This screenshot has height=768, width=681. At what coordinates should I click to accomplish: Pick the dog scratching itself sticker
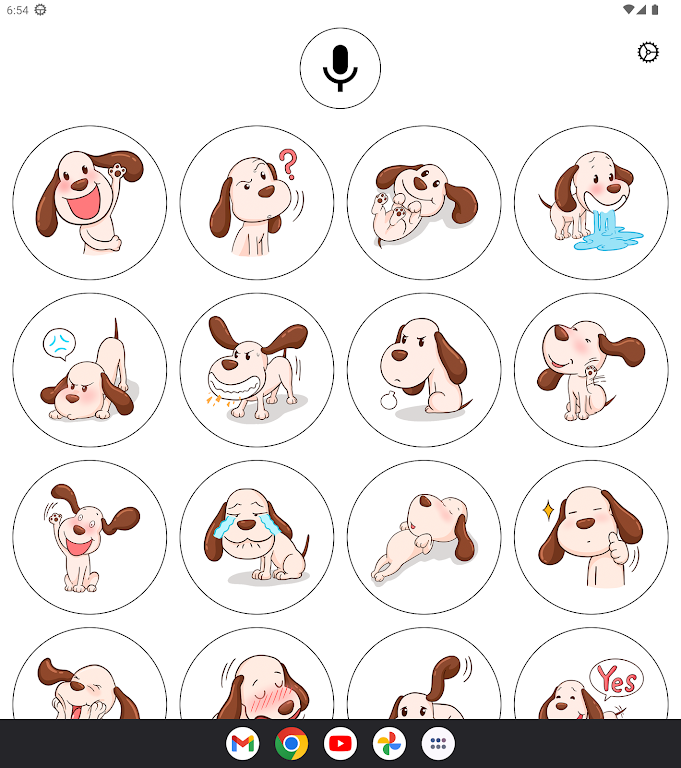591,370
